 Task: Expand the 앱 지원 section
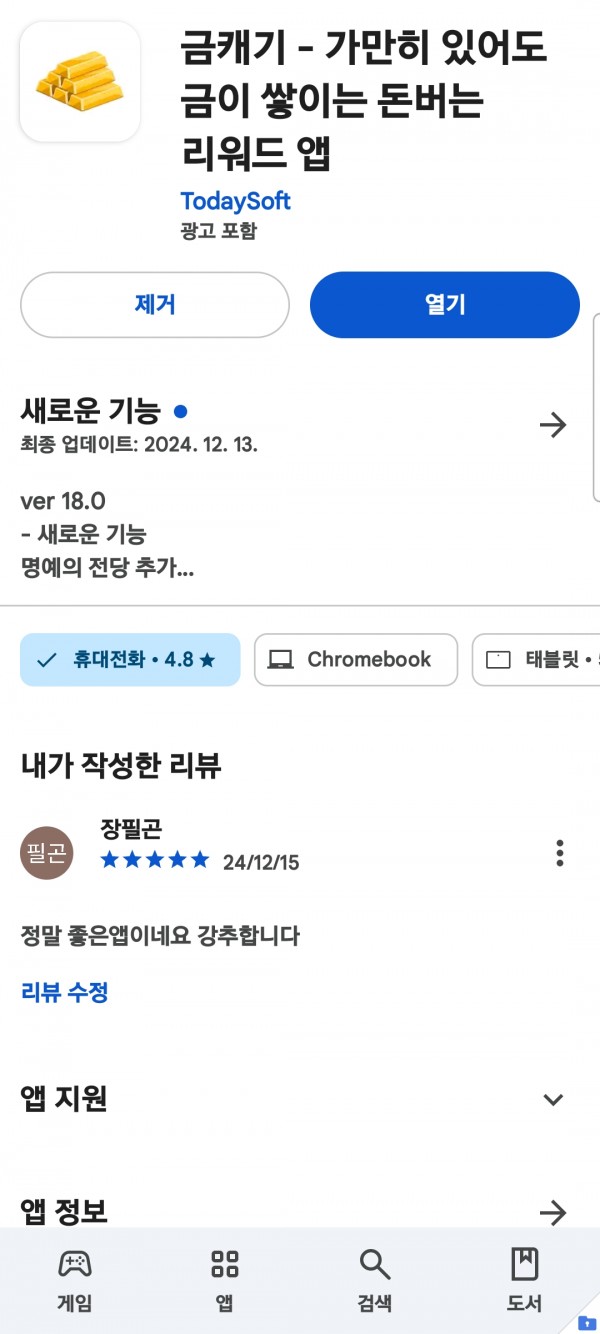point(553,1100)
